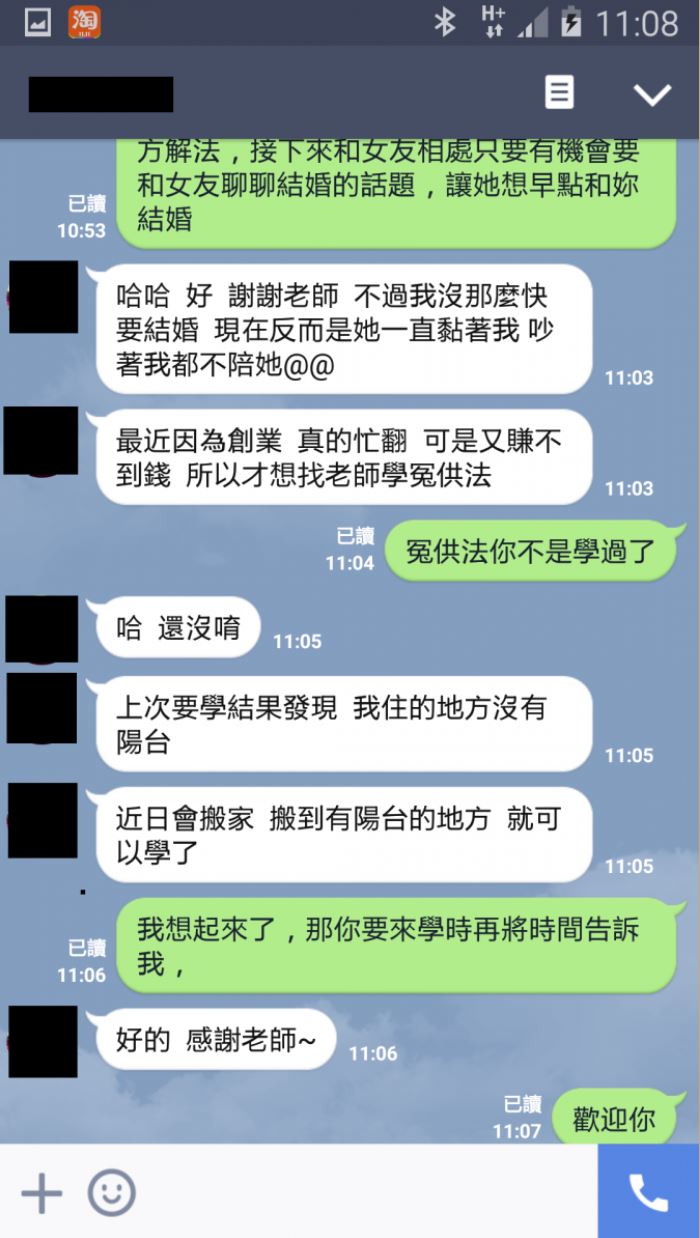Start a voice call with the phone button
The width and height of the screenshot is (700, 1238).
(648, 1192)
